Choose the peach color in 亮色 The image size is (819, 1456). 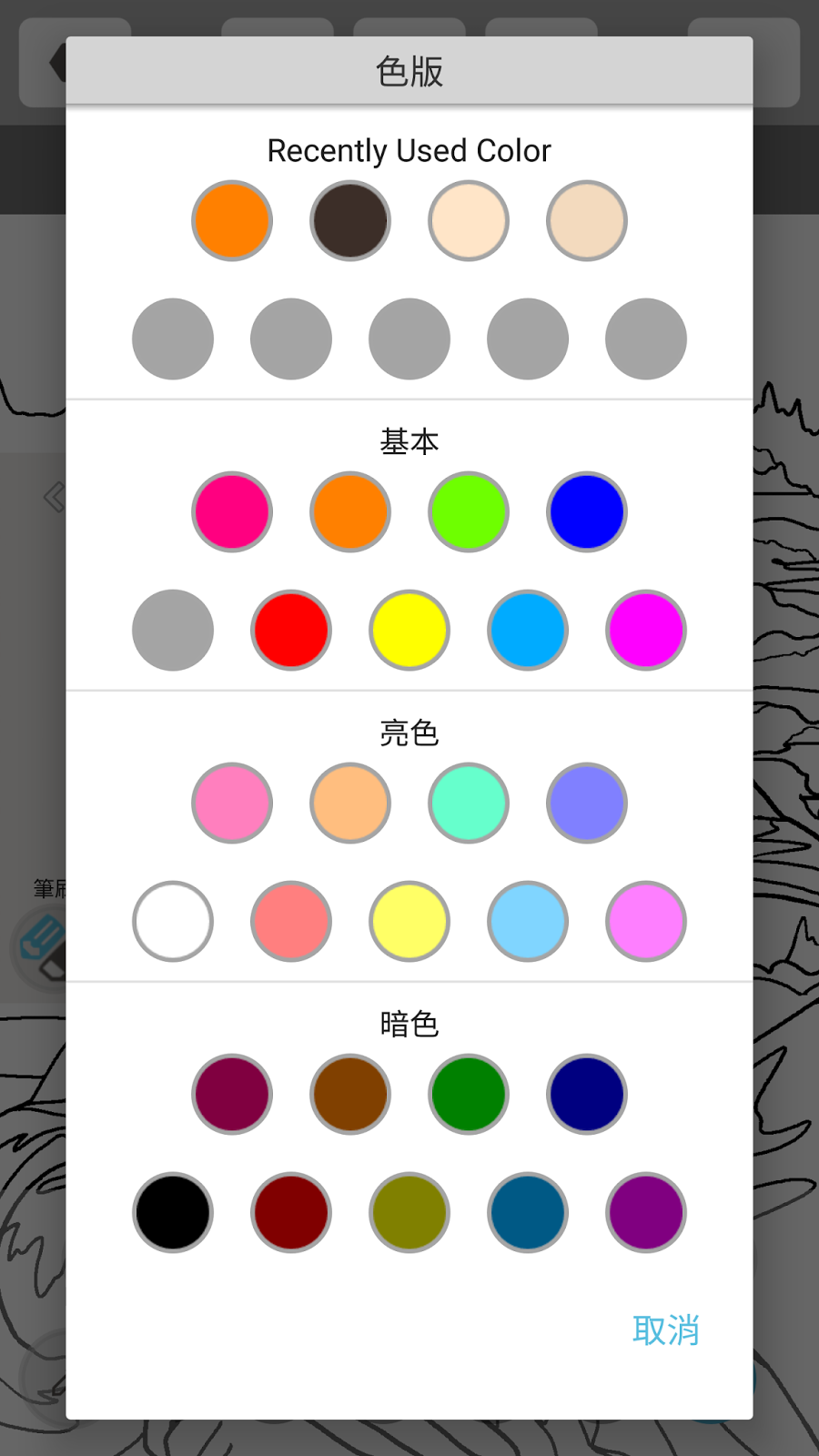tap(350, 804)
